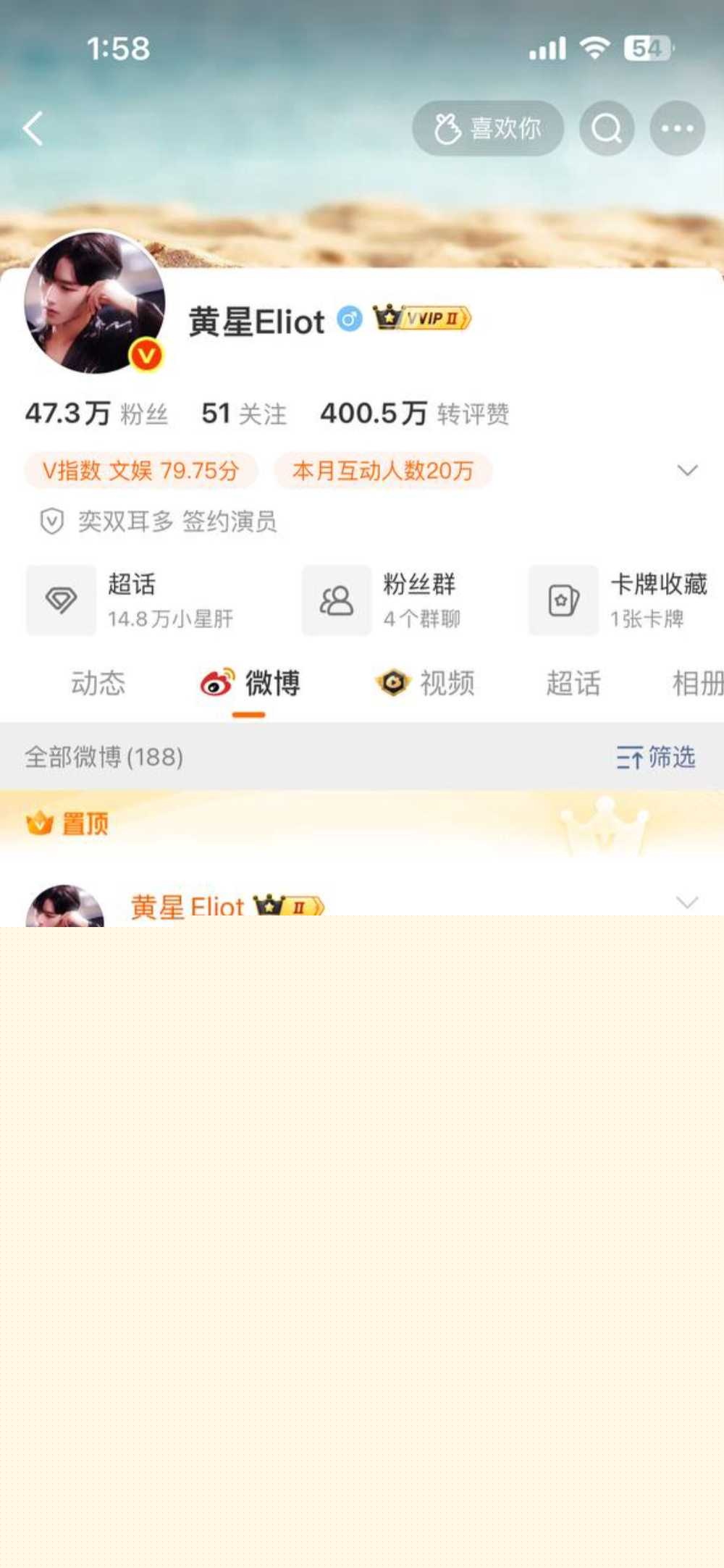
Task: Tap the V指数 文娱 79.75分 chip
Action: pos(141,471)
